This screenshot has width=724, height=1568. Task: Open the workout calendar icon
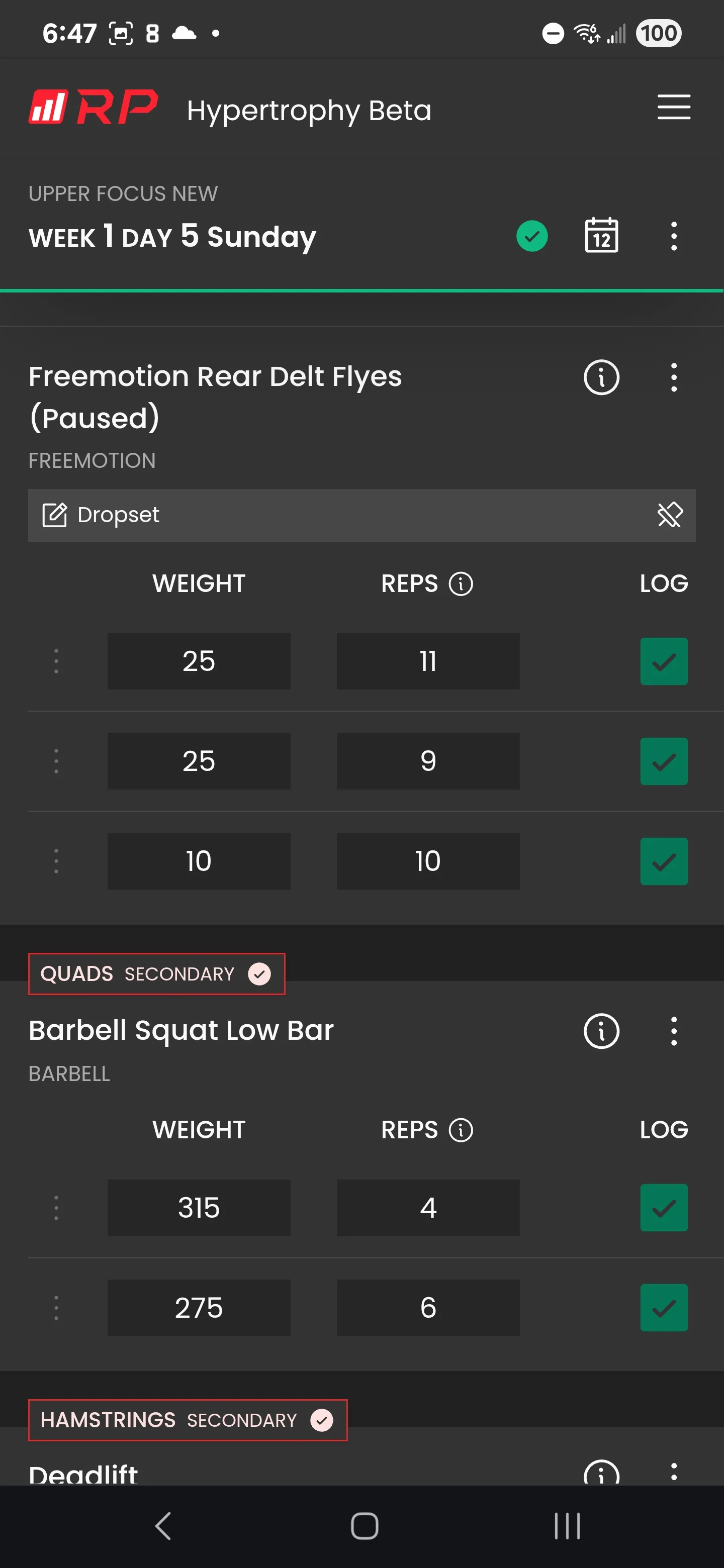click(x=602, y=236)
